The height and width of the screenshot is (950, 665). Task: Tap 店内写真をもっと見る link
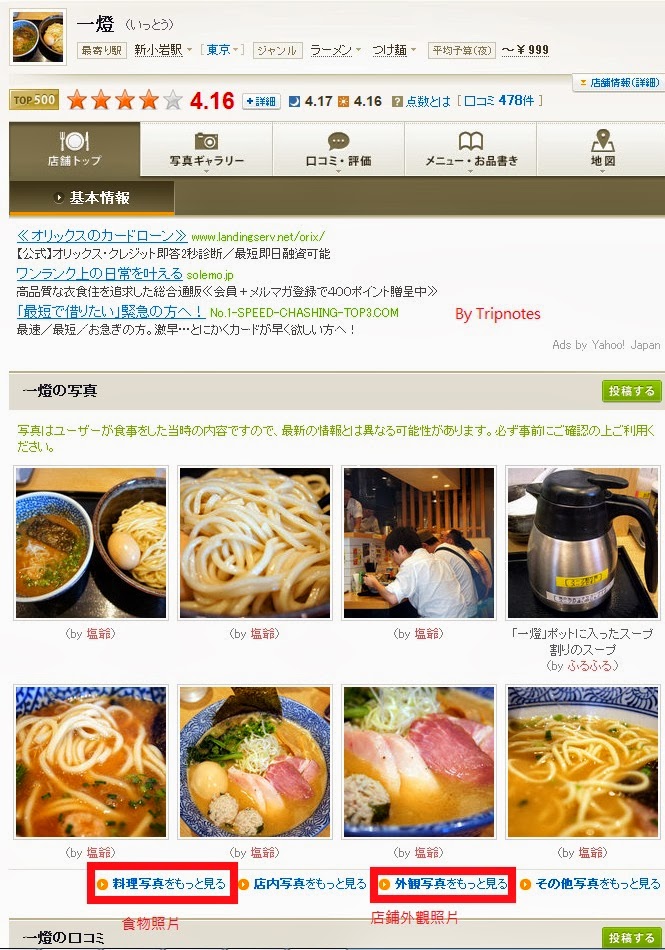coord(309,884)
